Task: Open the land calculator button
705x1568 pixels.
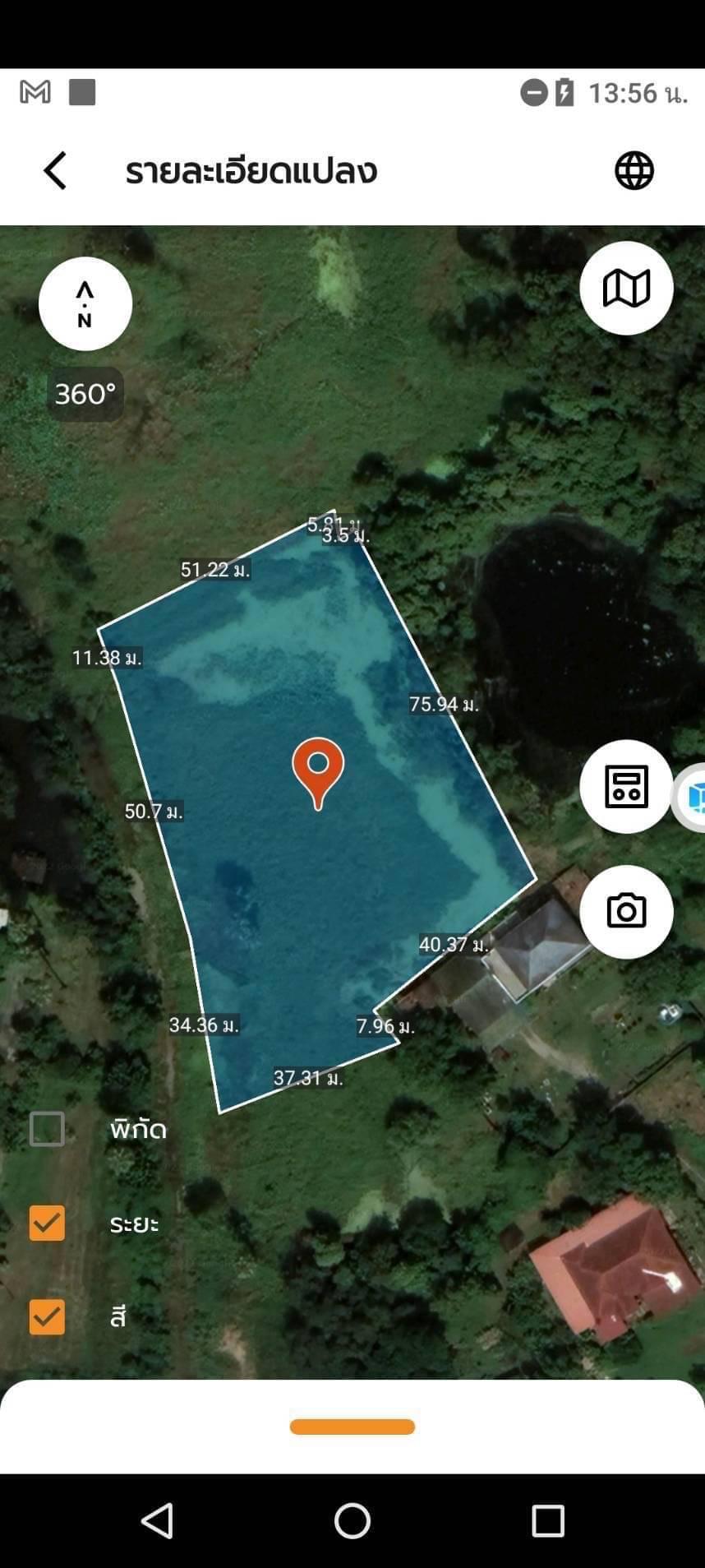Action: click(x=626, y=787)
